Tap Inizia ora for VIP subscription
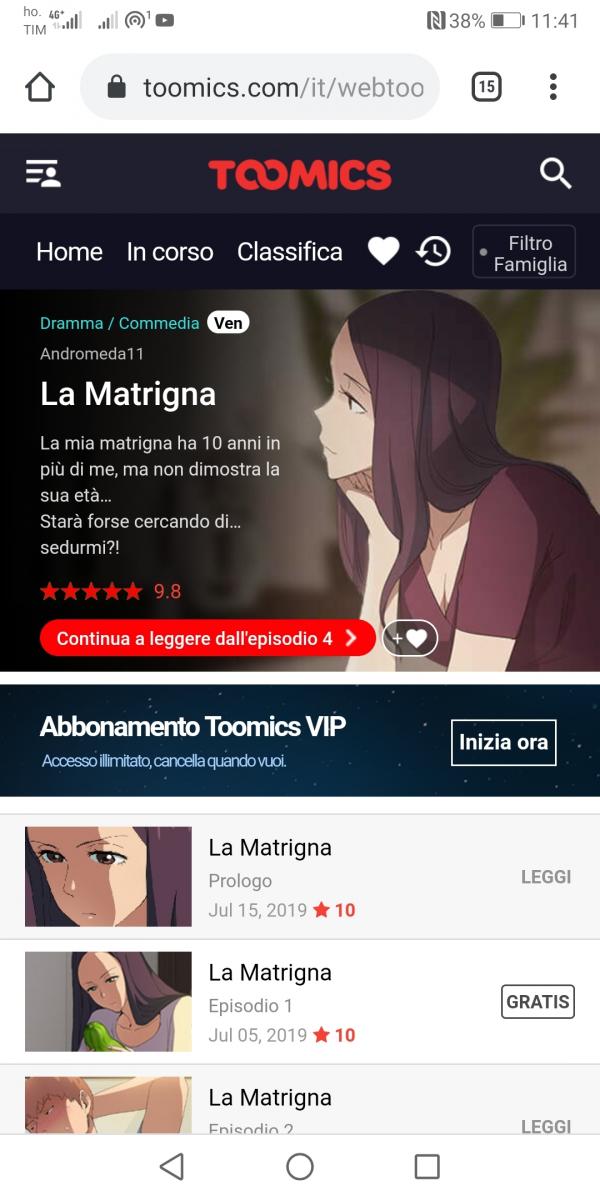Screen dimensions: 600x1200 (503, 742)
